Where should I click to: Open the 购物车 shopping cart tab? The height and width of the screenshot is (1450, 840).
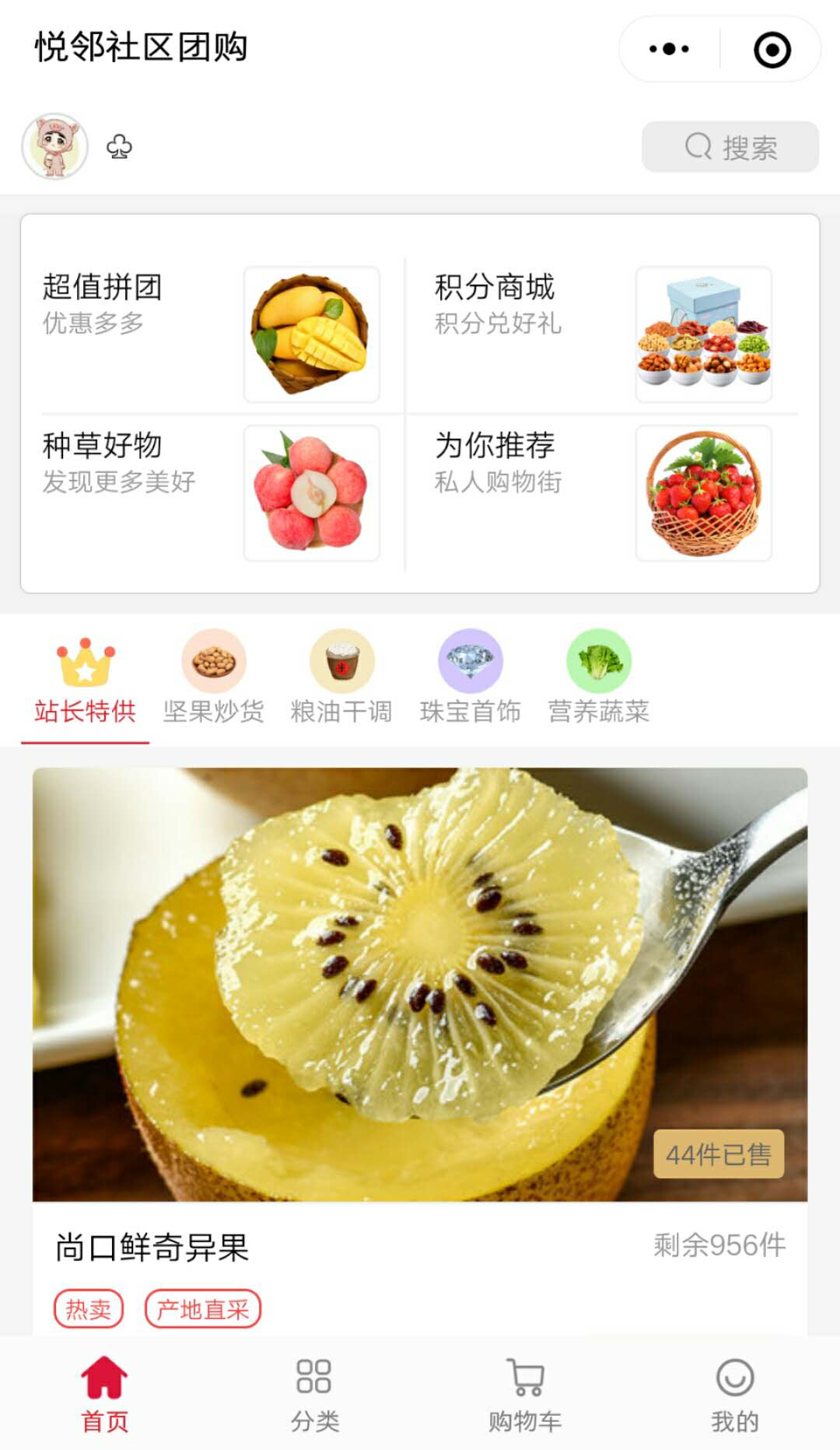tap(525, 1394)
